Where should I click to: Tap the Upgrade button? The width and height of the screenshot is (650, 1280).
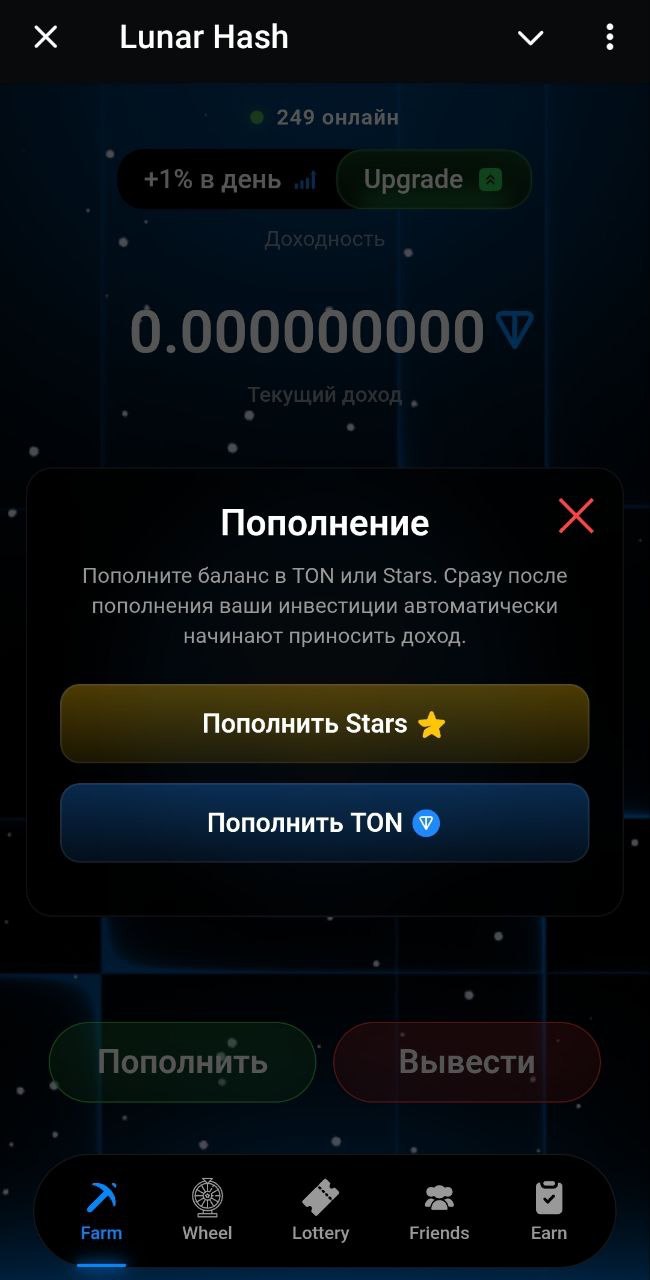432,180
